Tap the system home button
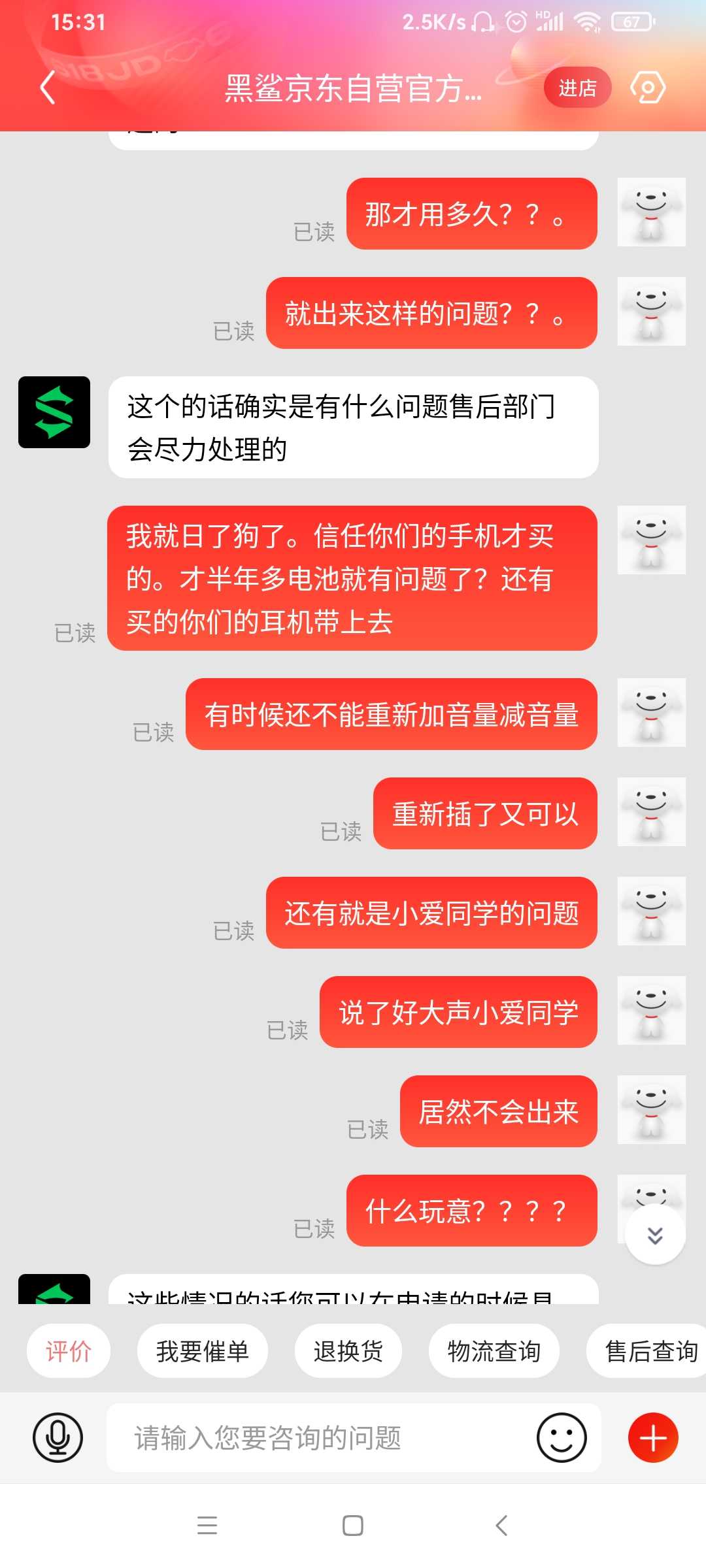Screen dimensions: 706x1568 [x=353, y=1526]
